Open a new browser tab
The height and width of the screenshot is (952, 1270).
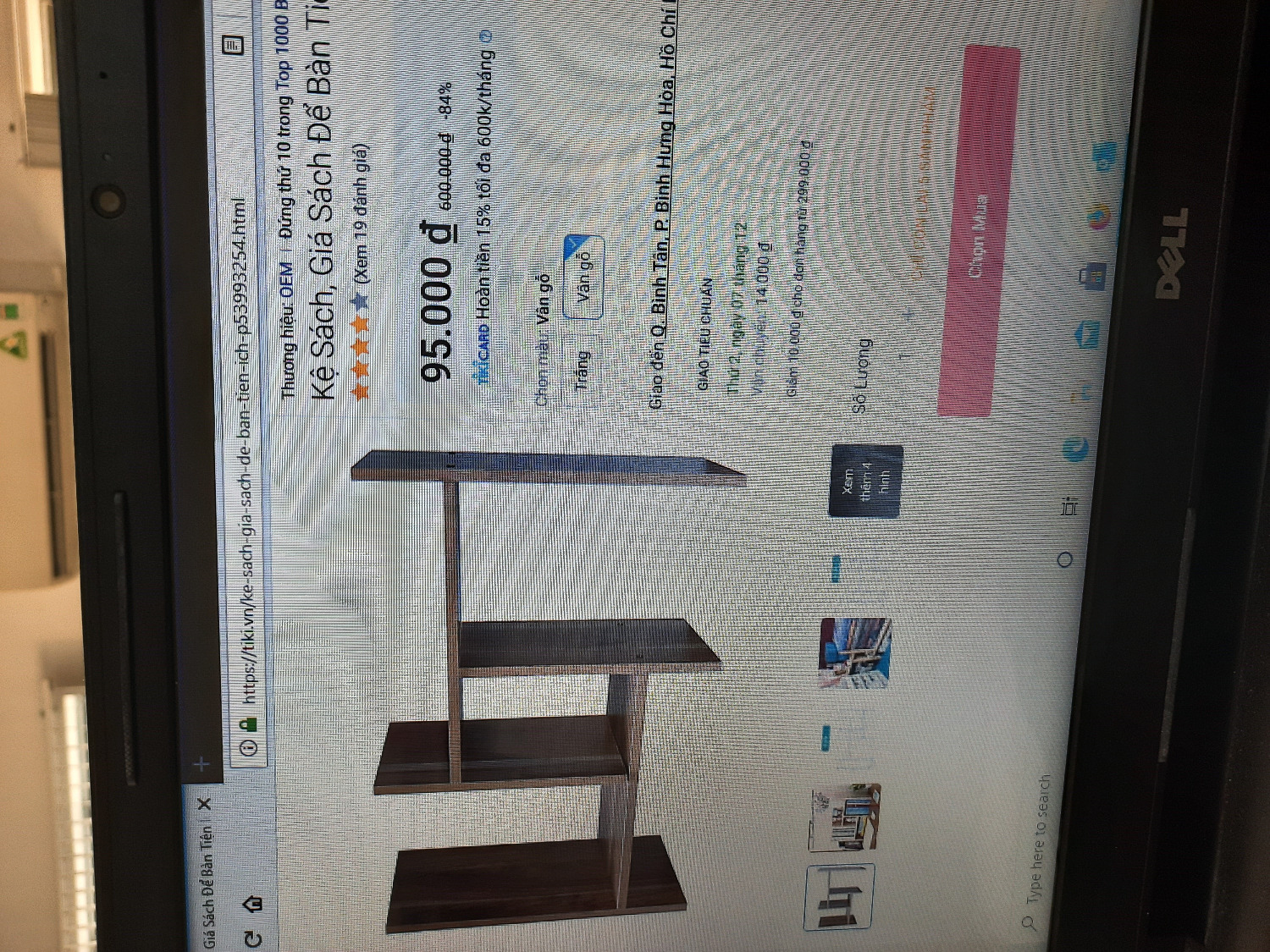coord(202,764)
